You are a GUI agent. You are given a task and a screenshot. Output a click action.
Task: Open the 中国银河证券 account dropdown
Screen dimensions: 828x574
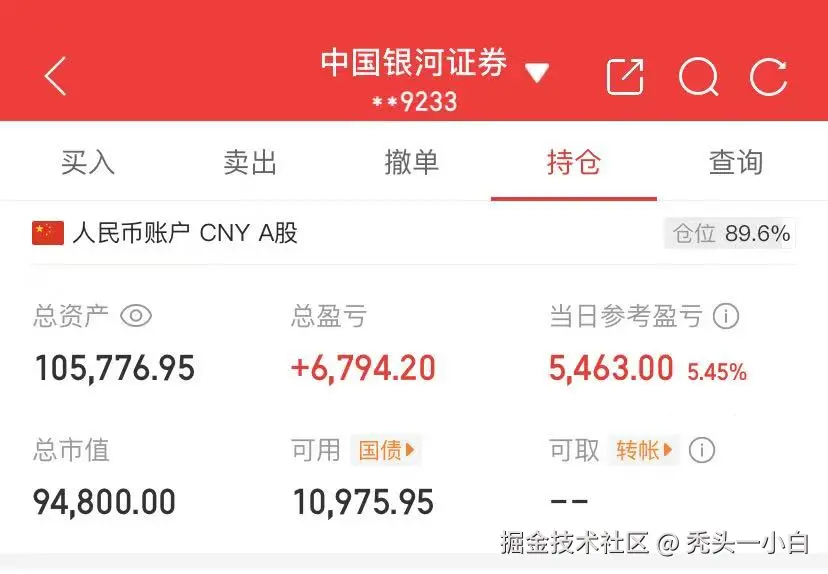(x=537, y=73)
